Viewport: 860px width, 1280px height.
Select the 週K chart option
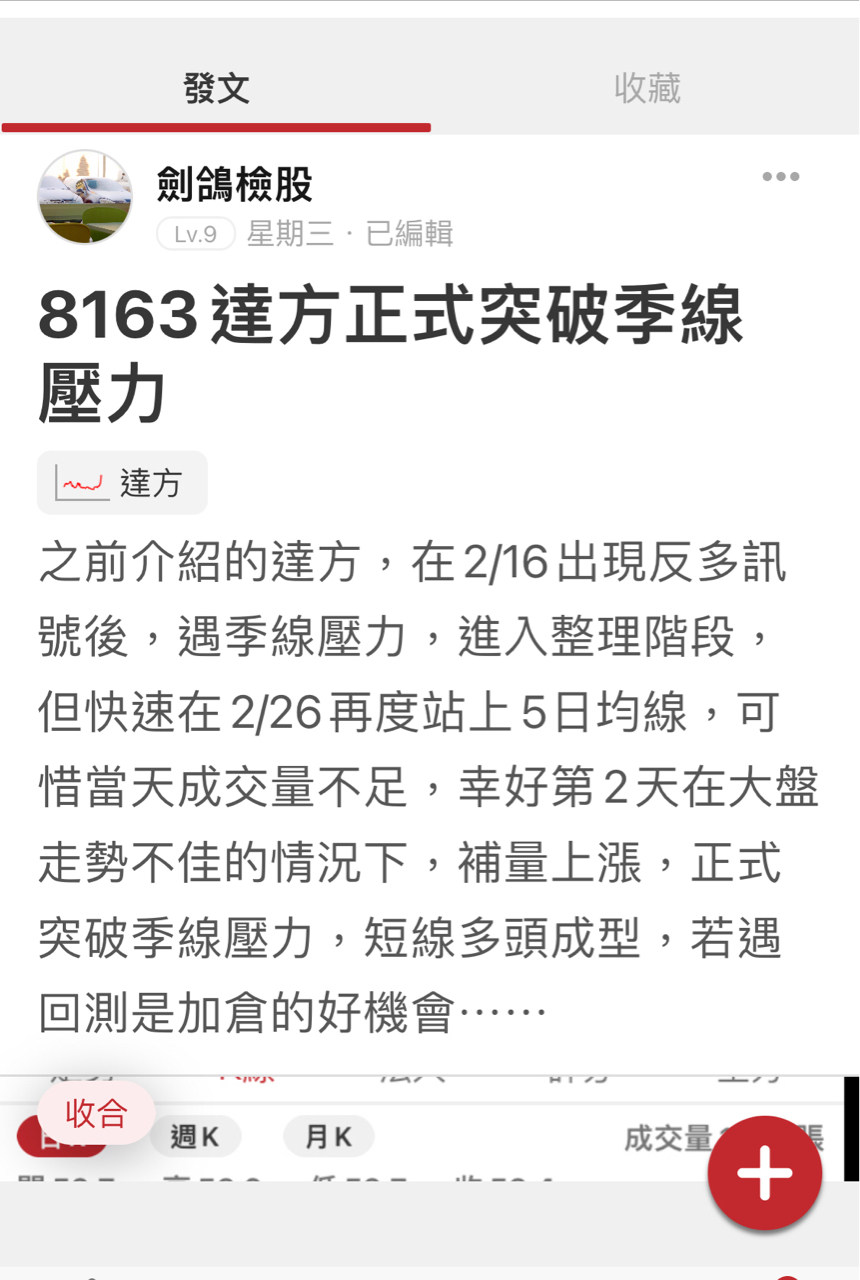[x=195, y=1137]
